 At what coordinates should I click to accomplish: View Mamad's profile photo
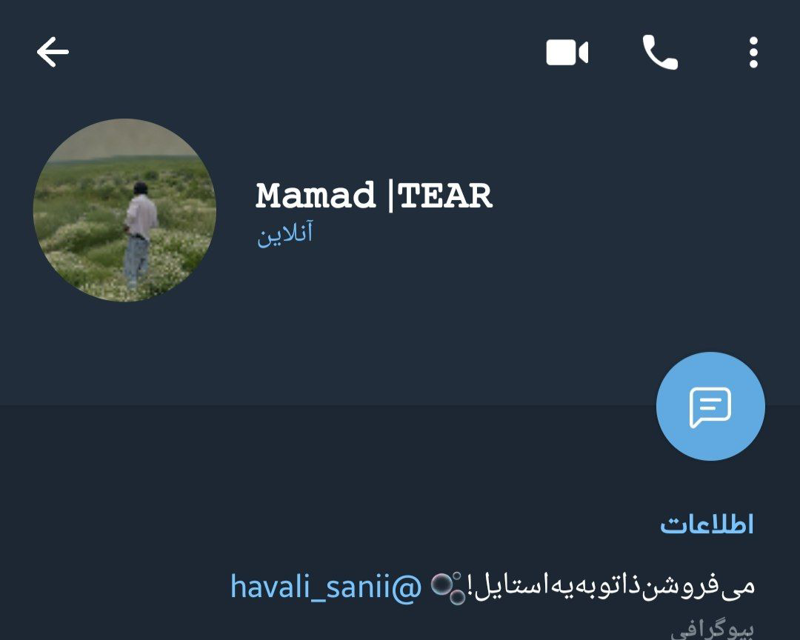[125, 210]
